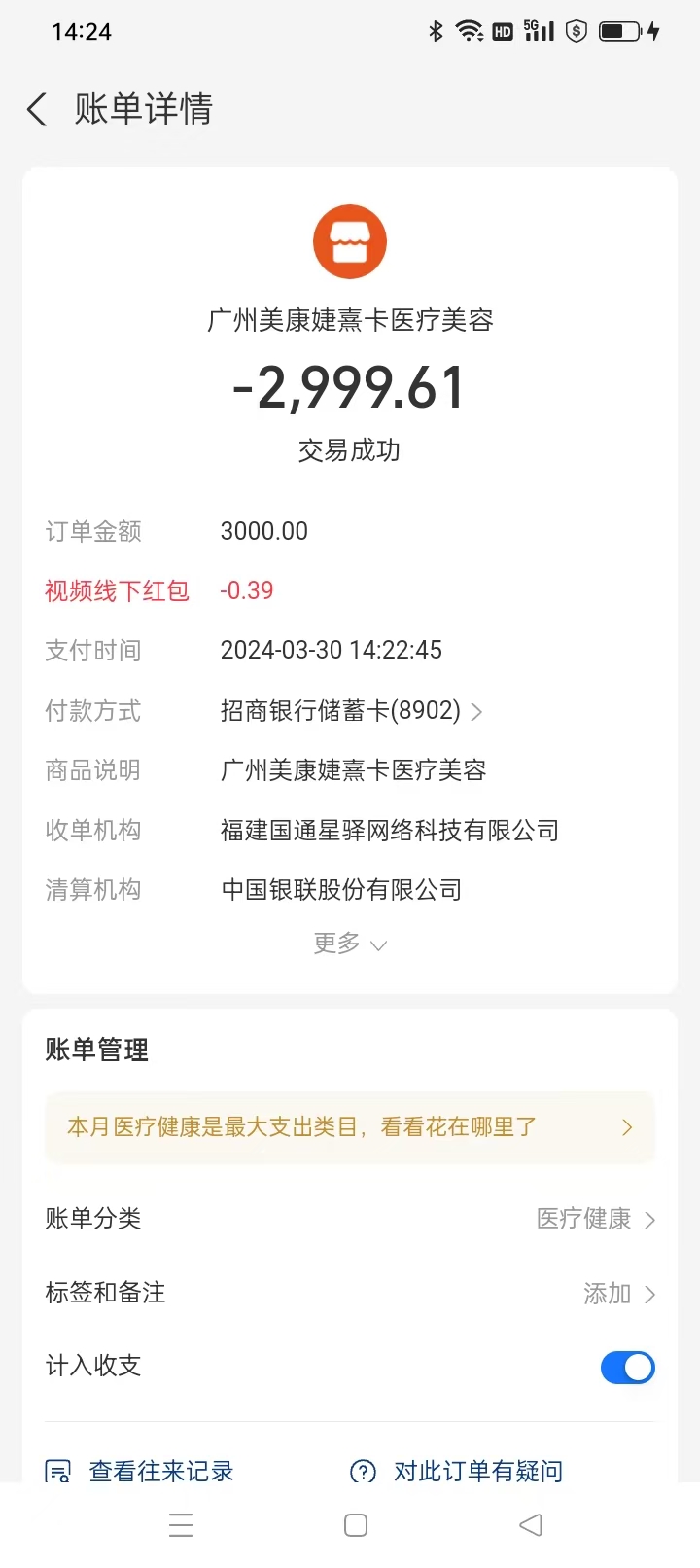Screen dimensions: 700x1568
Task: Tap the 查看往来记录 link
Action: (161, 1471)
